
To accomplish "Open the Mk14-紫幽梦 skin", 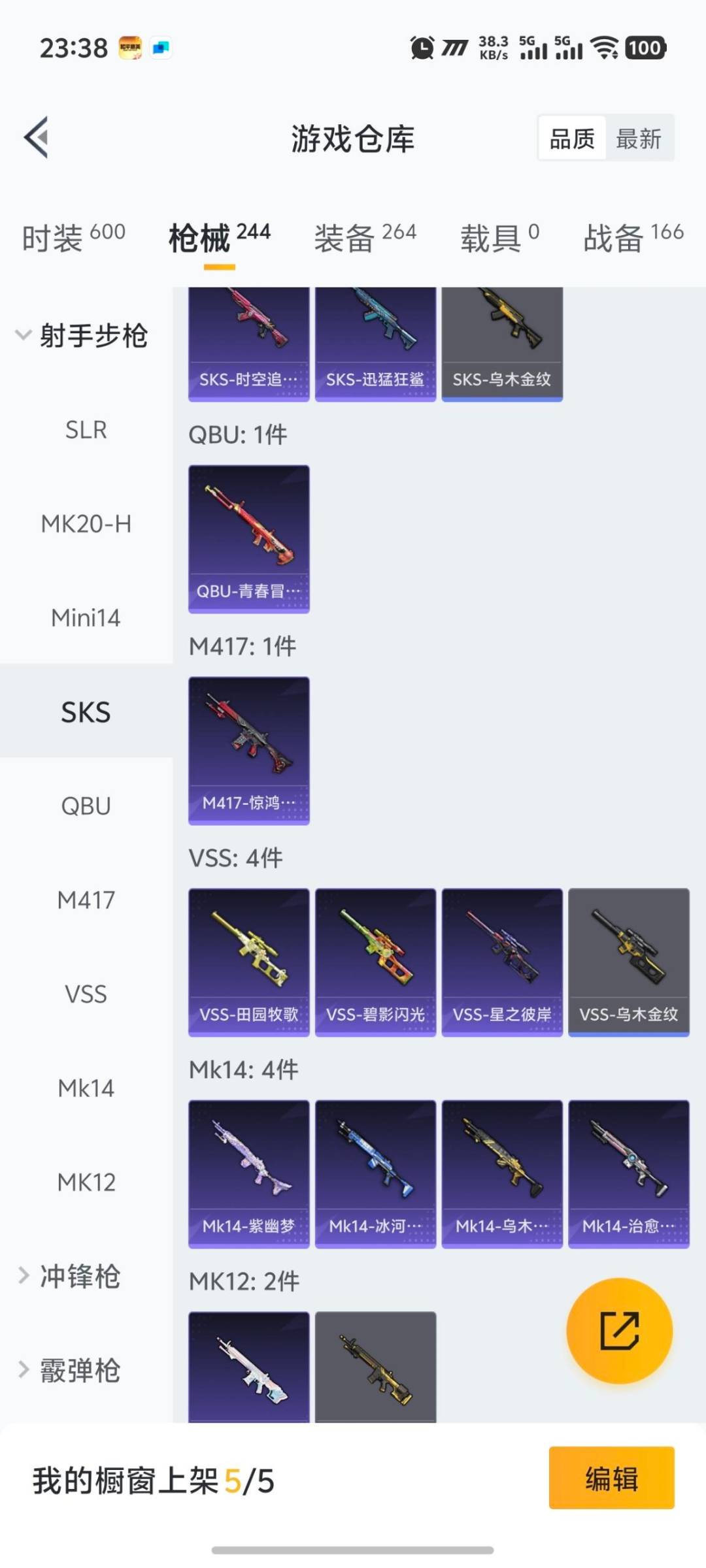I will click(x=248, y=1173).
